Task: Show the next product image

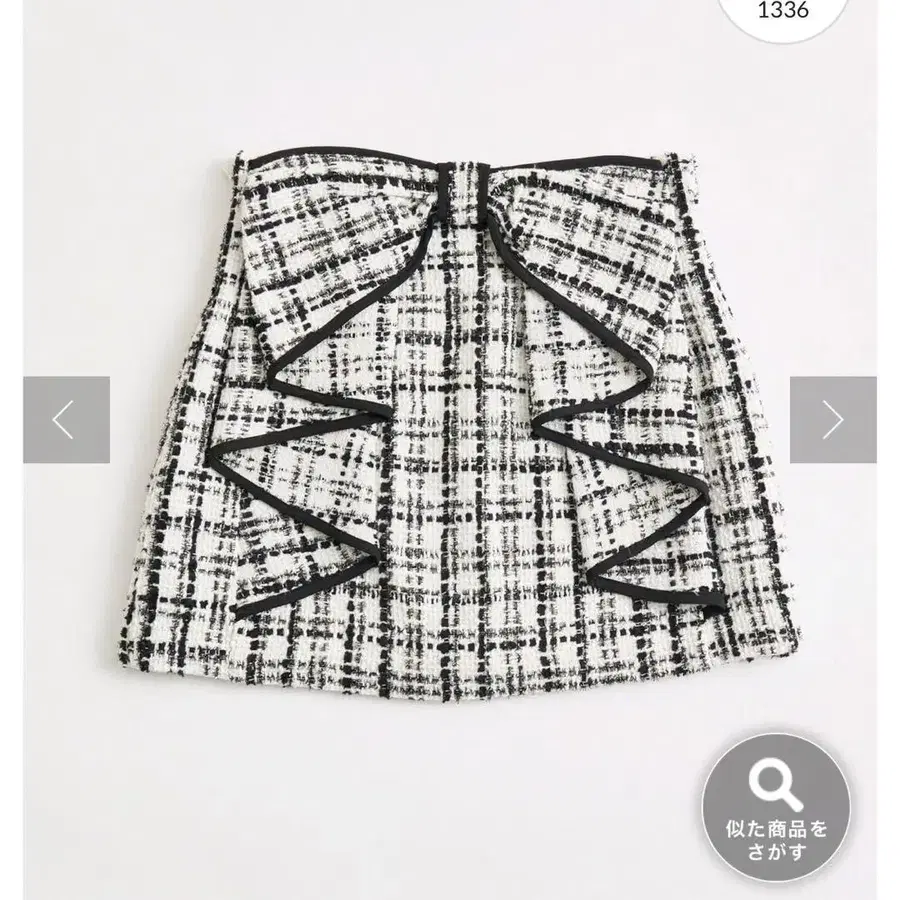Action: [833, 420]
